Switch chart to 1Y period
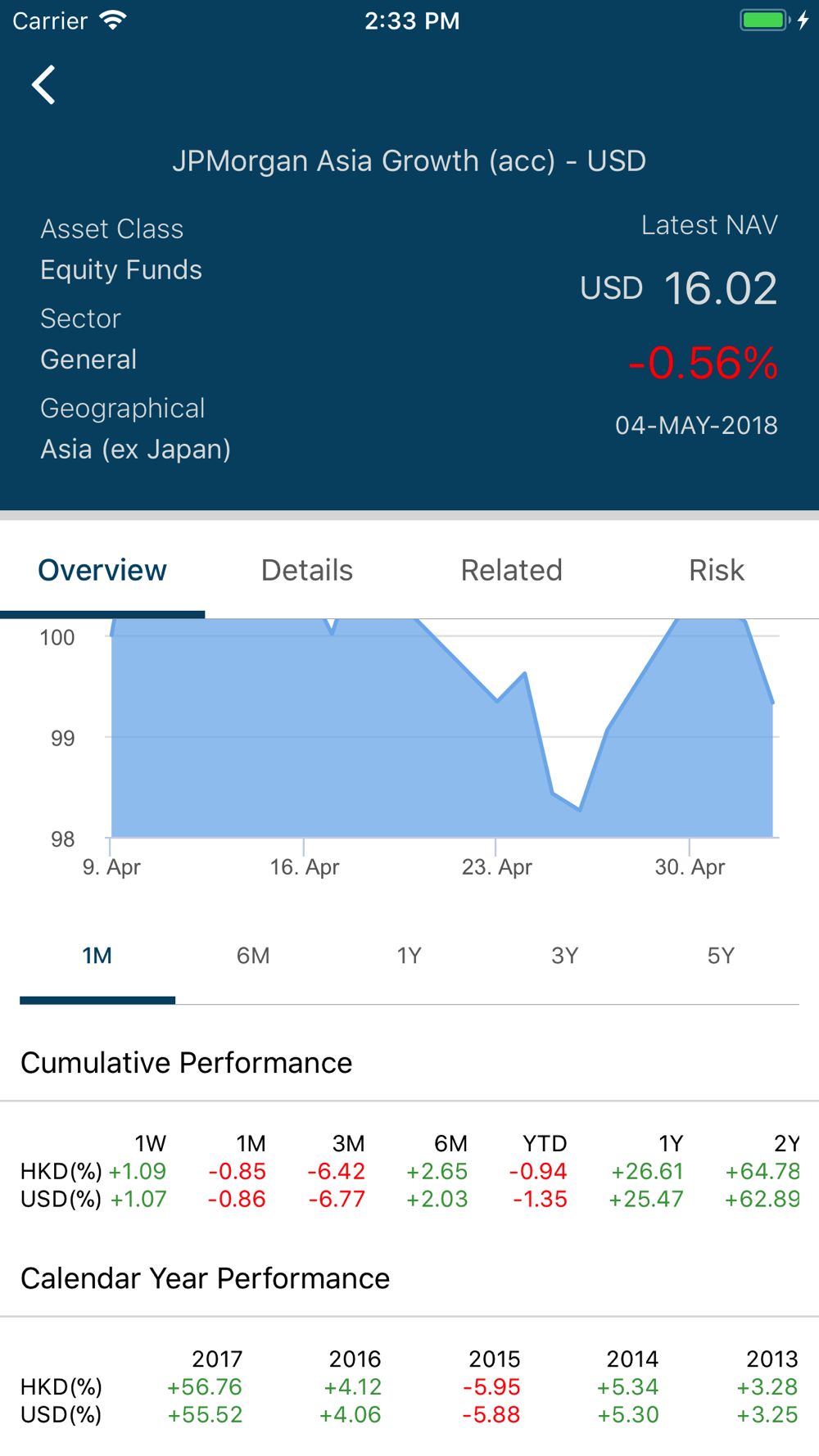Viewport: 819px width, 1456px height. tap(409, 956)
